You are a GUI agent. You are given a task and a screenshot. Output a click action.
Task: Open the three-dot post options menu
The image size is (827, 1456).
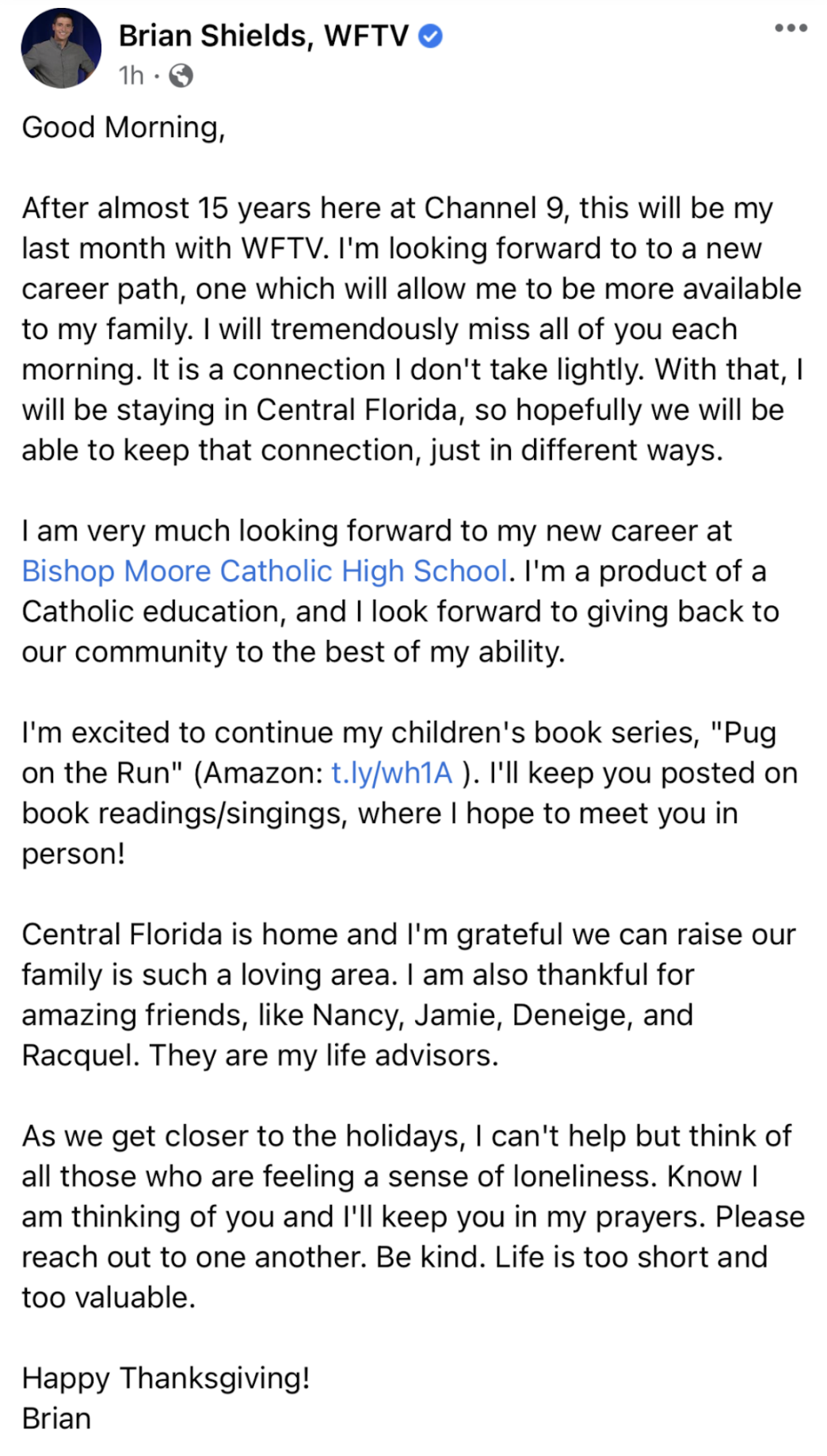point(791,28)
